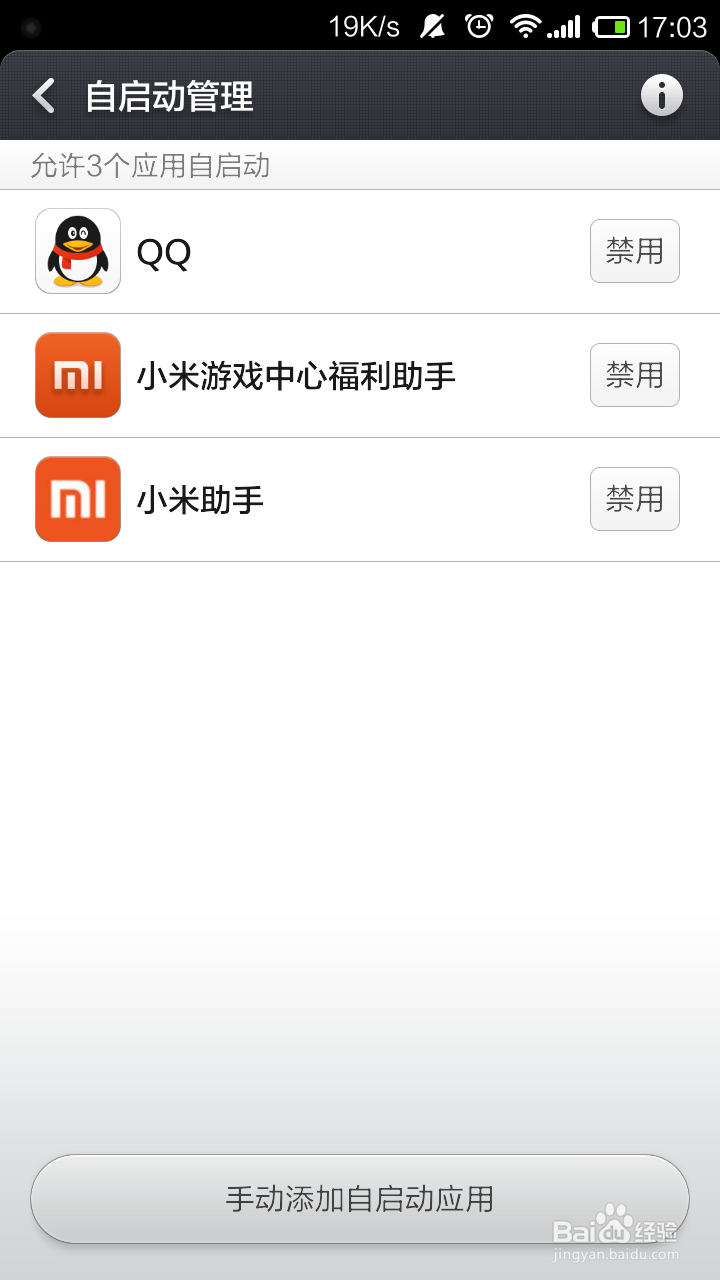Disable autostart for 小米游戏中心福利助手
720x1280 pixels.
(x=634, y=375)
